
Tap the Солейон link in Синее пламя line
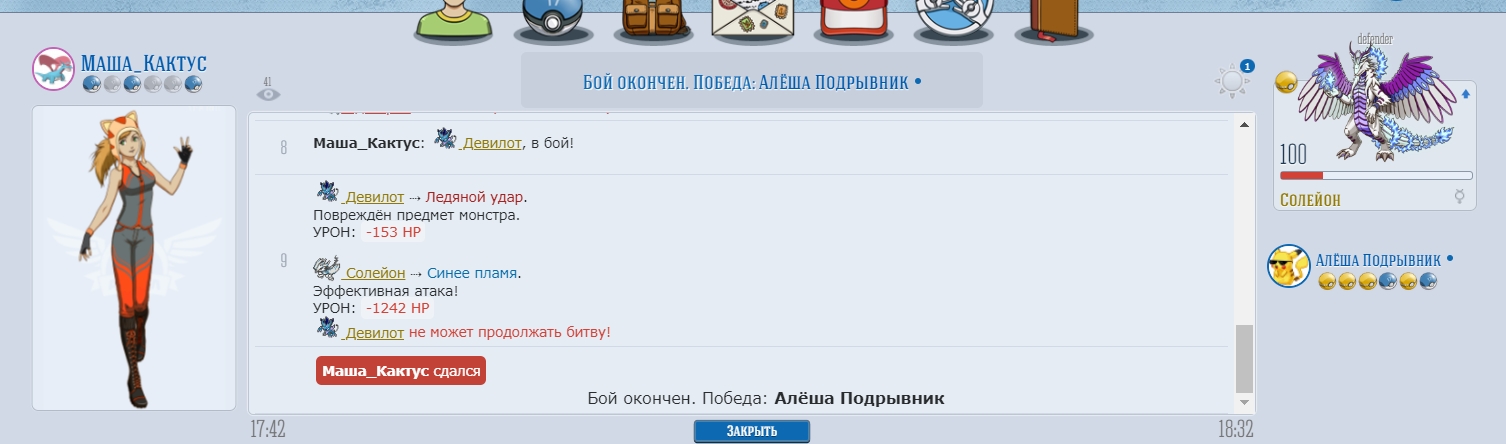[x=375, y=273]
